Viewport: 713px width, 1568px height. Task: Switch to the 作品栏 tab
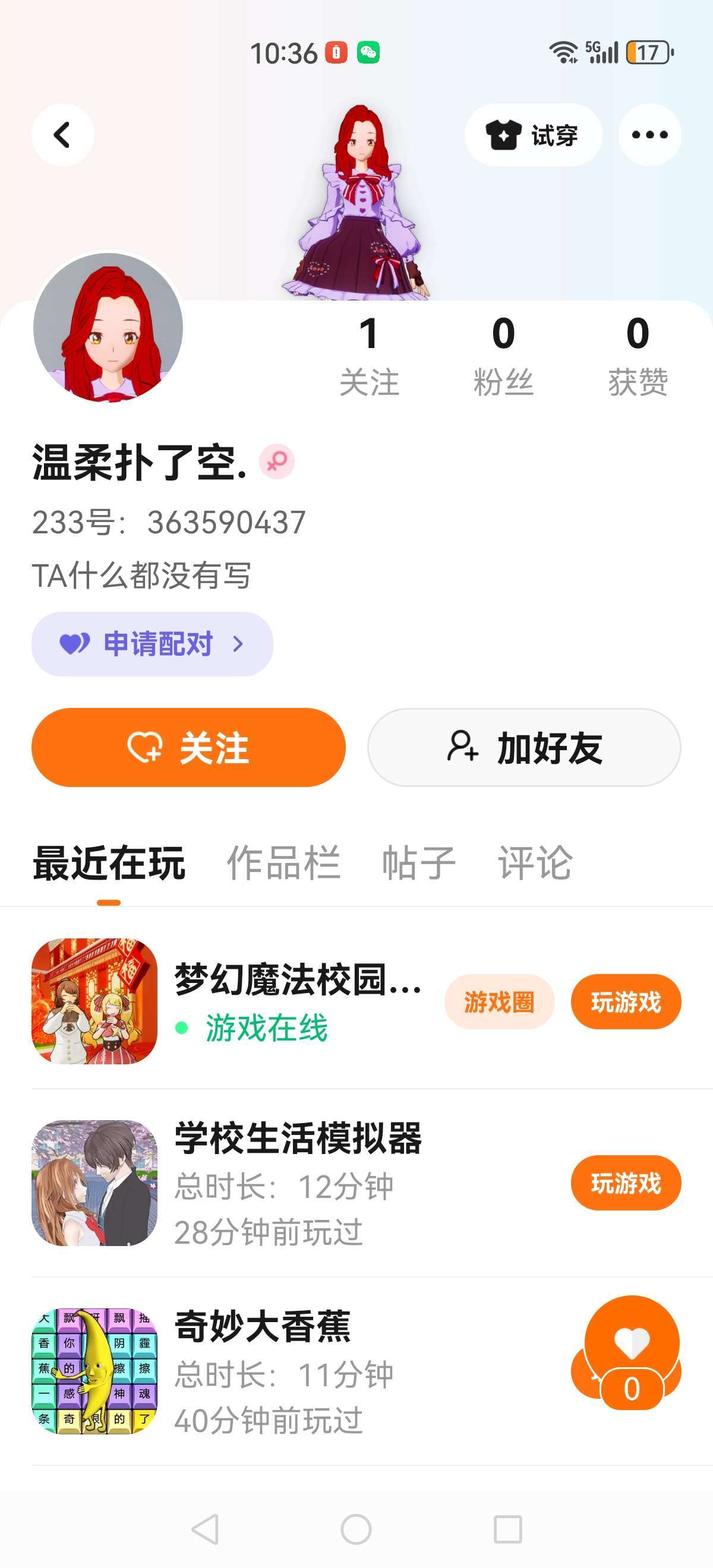(283, 863)
